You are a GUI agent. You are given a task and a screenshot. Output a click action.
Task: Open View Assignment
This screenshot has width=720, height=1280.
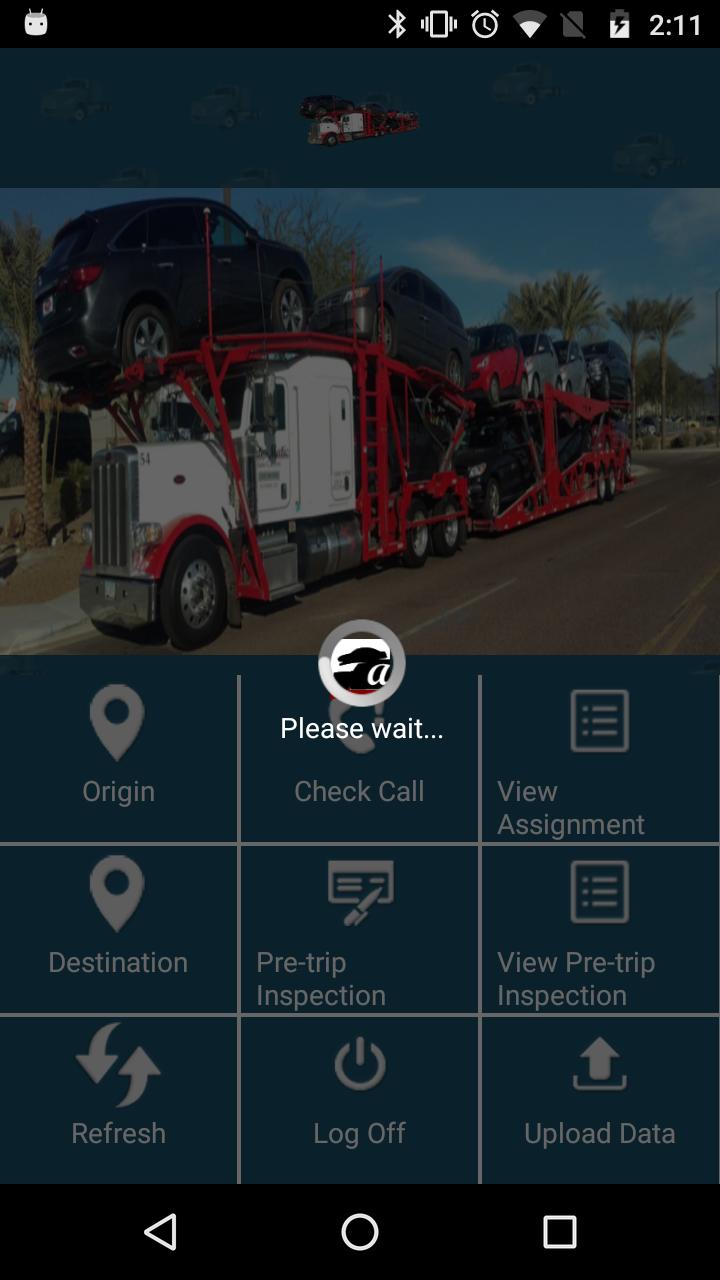[x=599, y=758]
